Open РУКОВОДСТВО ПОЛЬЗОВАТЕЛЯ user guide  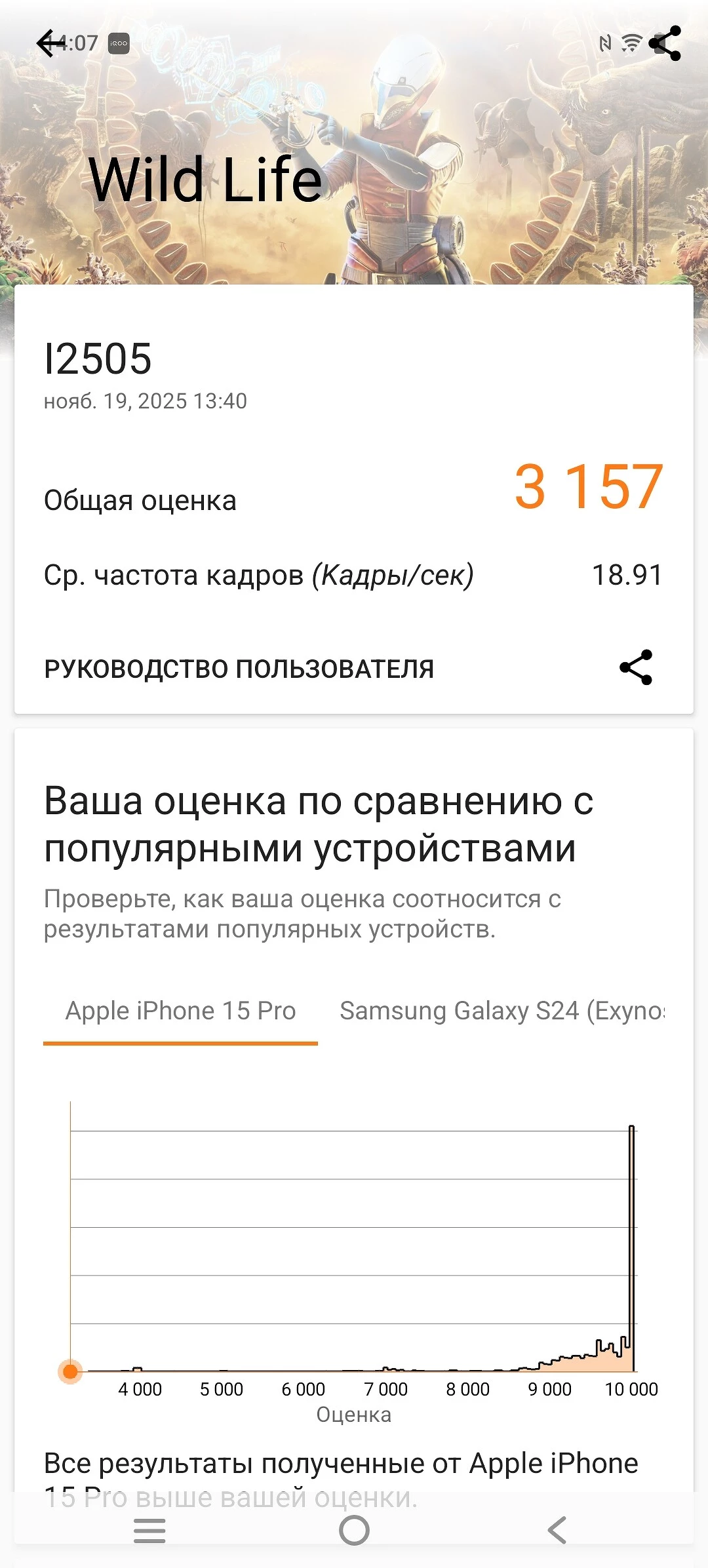coord(239,669)
